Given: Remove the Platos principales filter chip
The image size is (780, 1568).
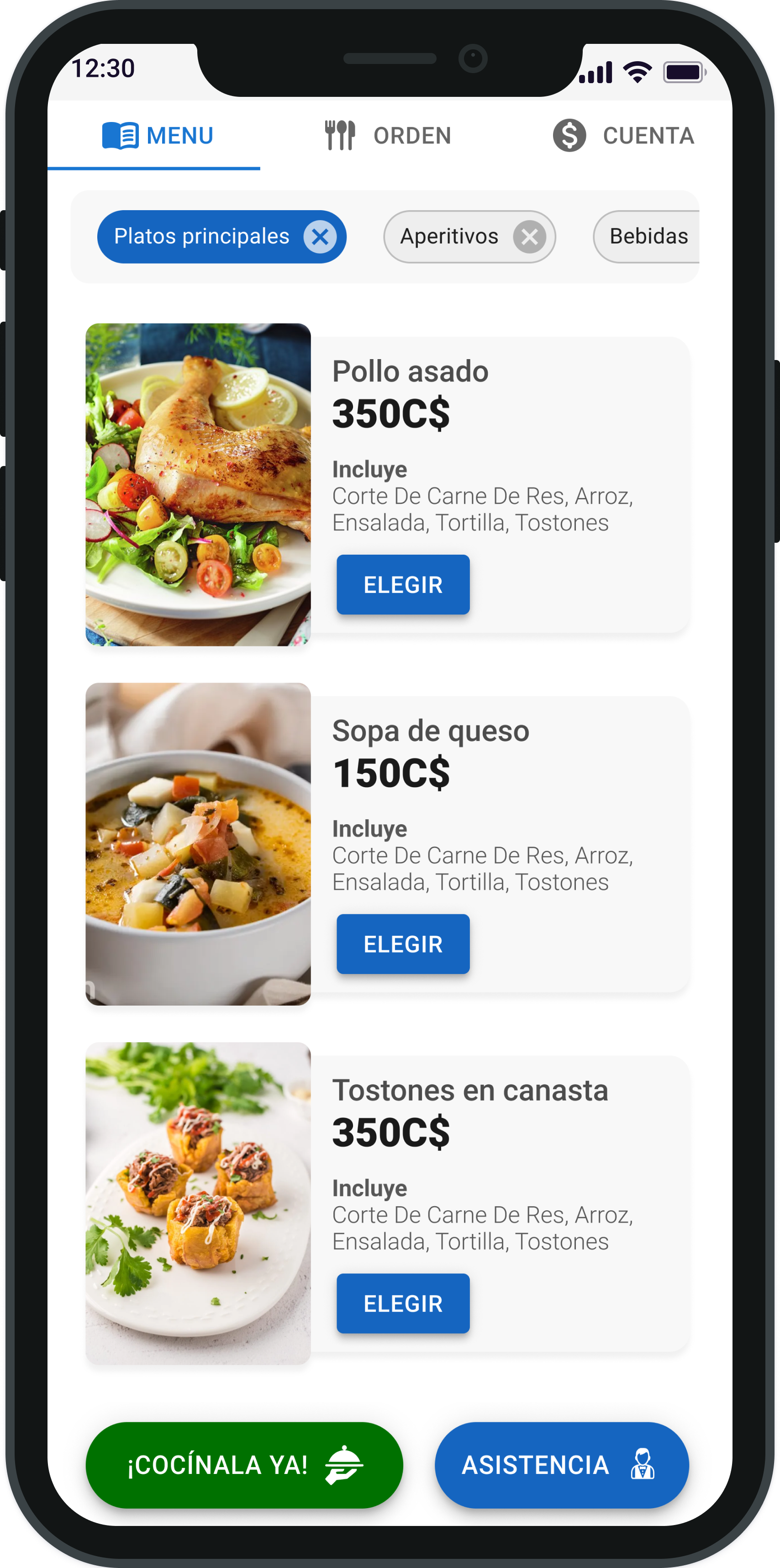Looking at the screenshot, I should (x=321, y=237).
